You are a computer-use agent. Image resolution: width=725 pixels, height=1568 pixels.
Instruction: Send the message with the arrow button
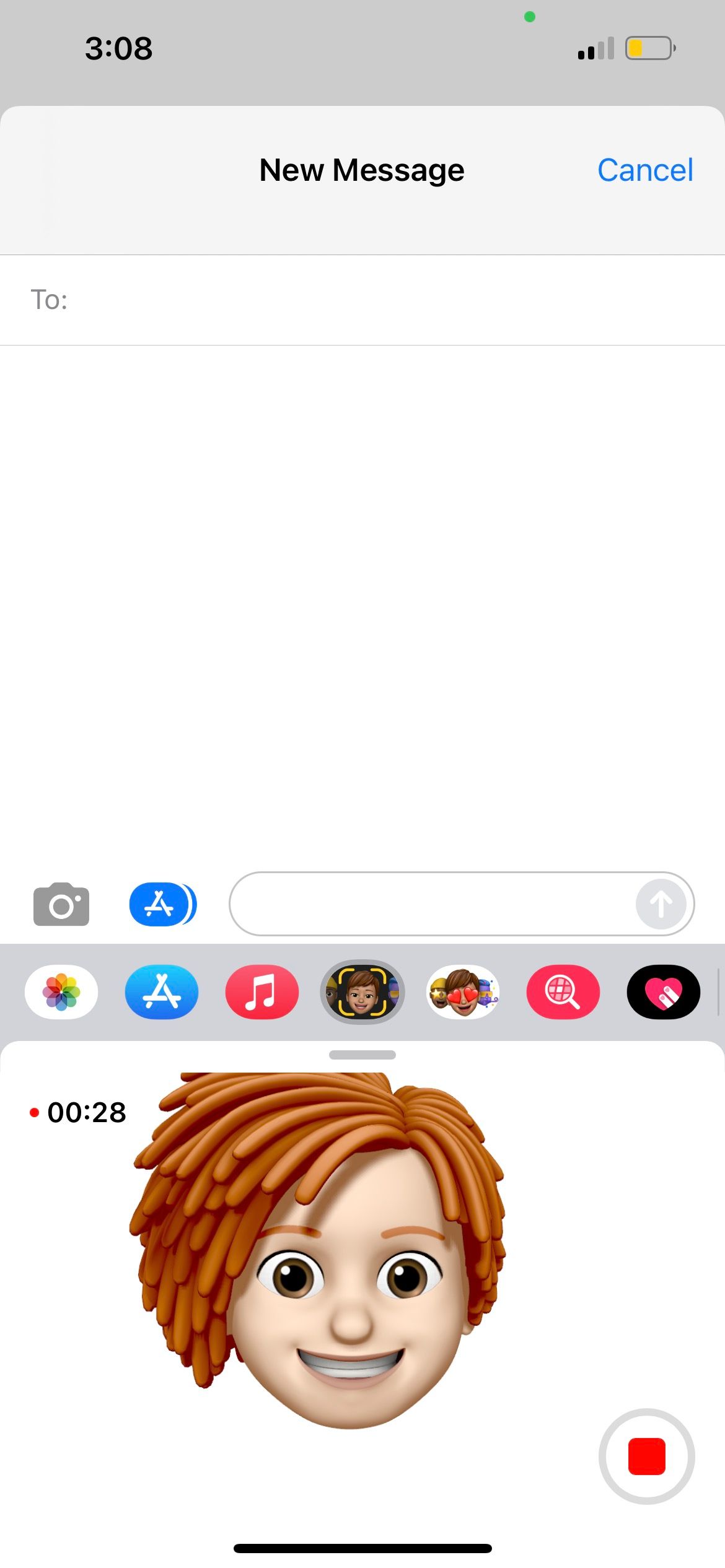click(x=661, y=904)
